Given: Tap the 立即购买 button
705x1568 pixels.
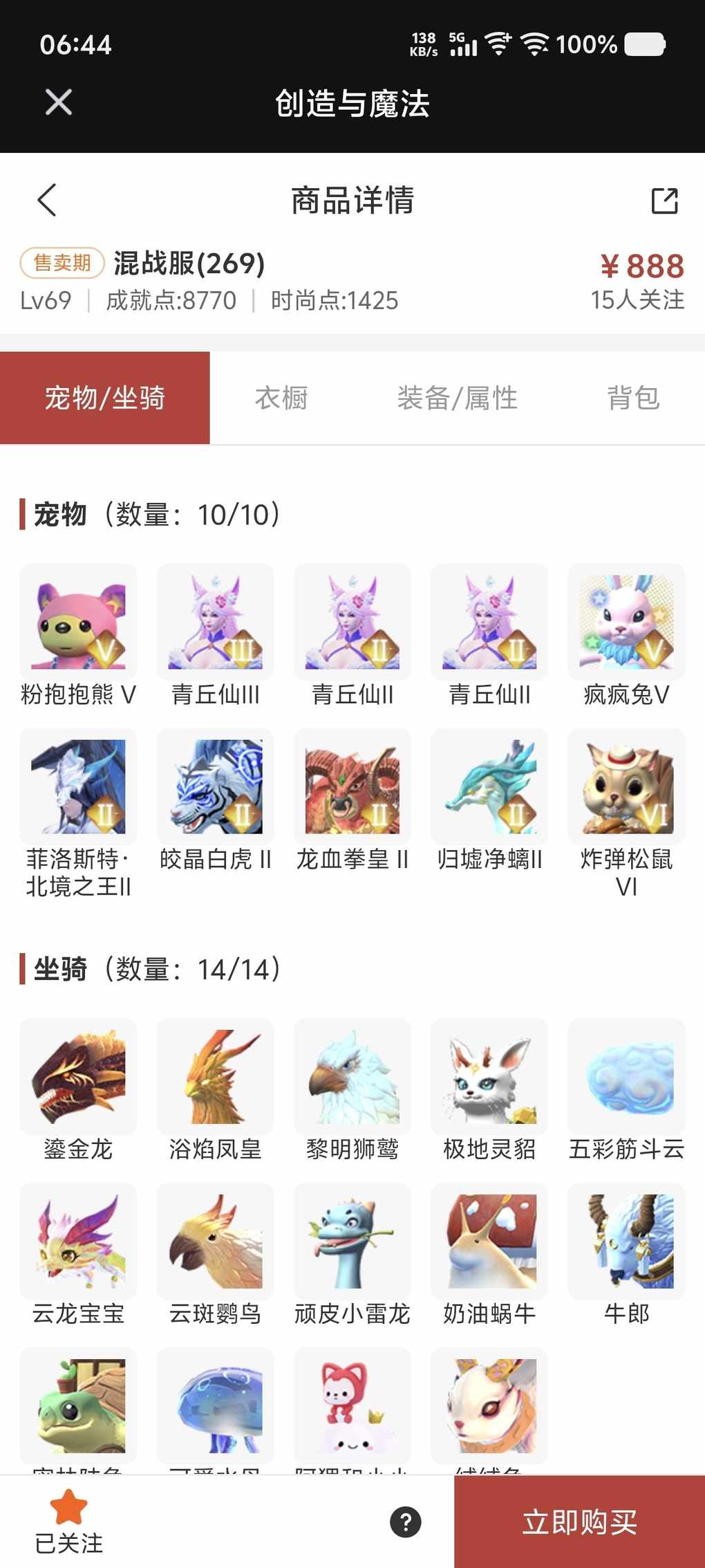Looking at the screenshot, I should coord(579,1522).
